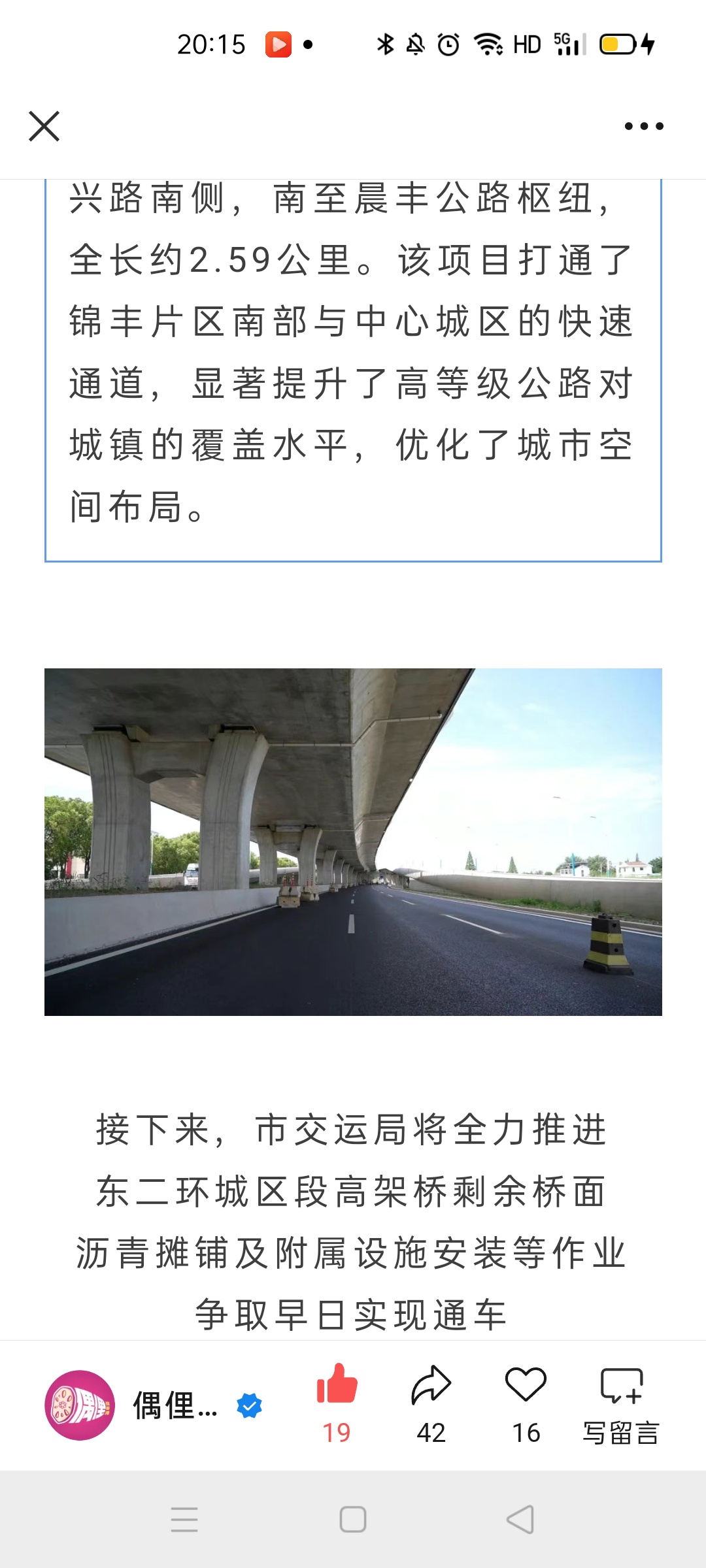
Task: Open the three-dot overflow menu
Action: pos(644,126)
